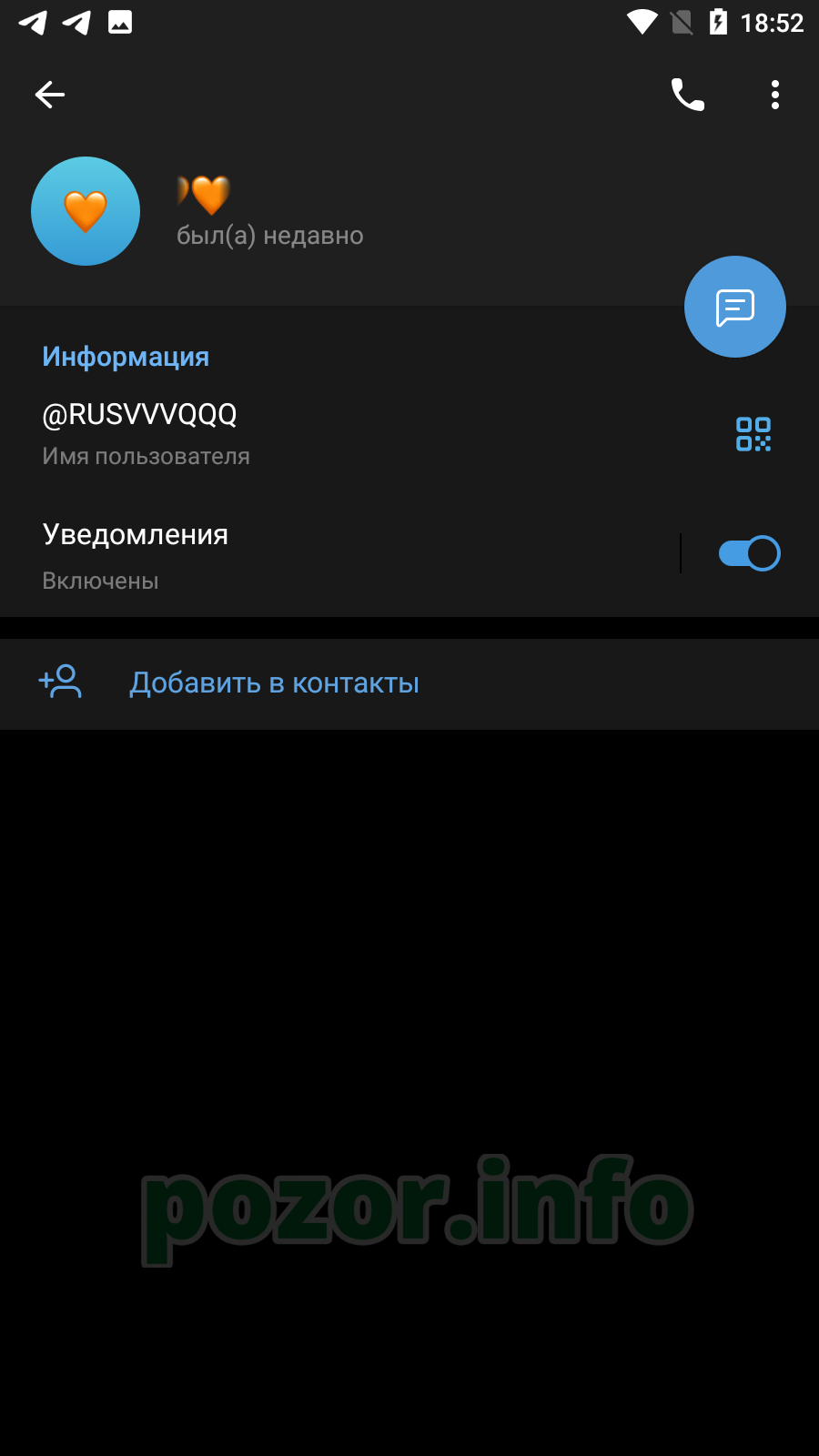Image resolution: width=819 pixels, height=1456 pixels.
Task: Open the three-dot overflow menu
Action: [775, 95]
